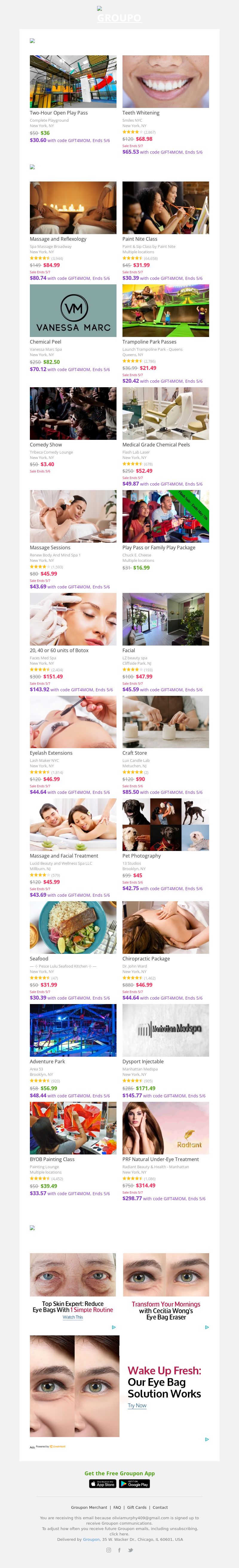Tap the Watch This ad link
This screenshot has height=1568, width=239.
pos(73,1317)
